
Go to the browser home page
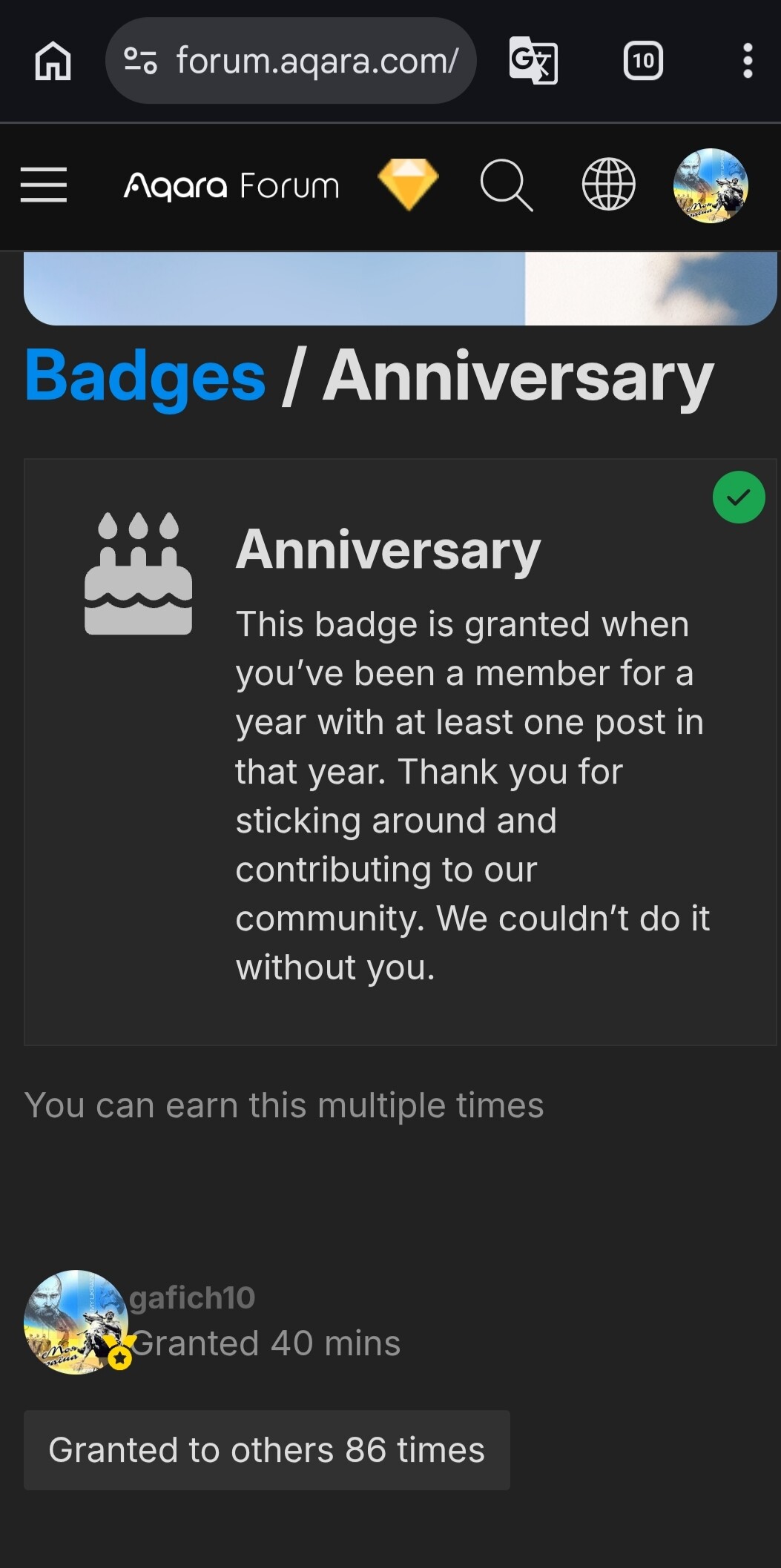click(53, 61)
